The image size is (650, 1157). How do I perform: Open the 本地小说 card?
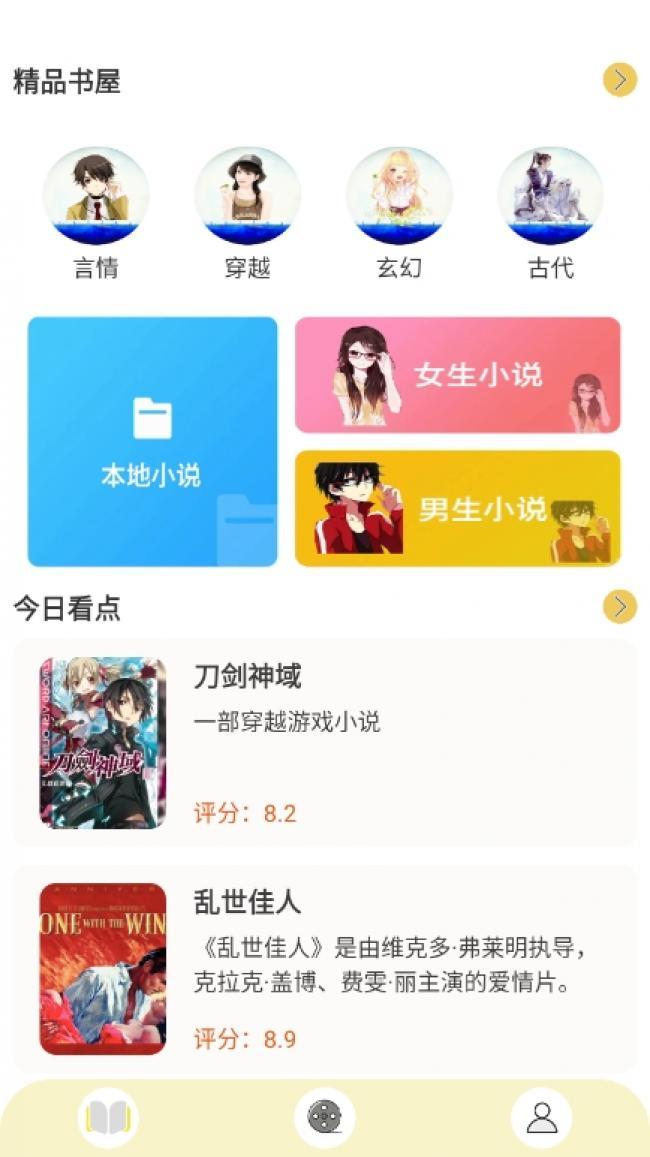(152, 442)
